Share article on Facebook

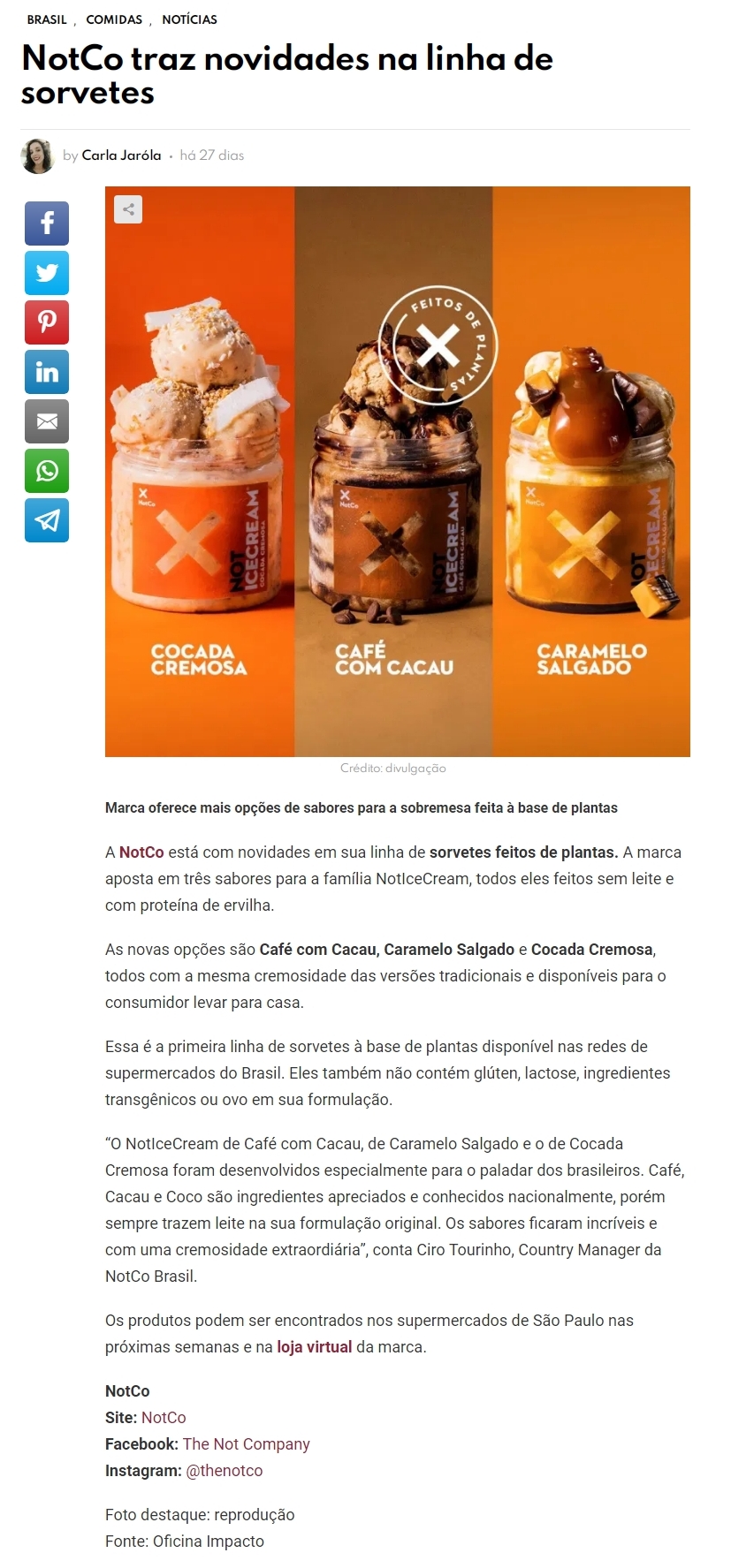pos(47,223)
